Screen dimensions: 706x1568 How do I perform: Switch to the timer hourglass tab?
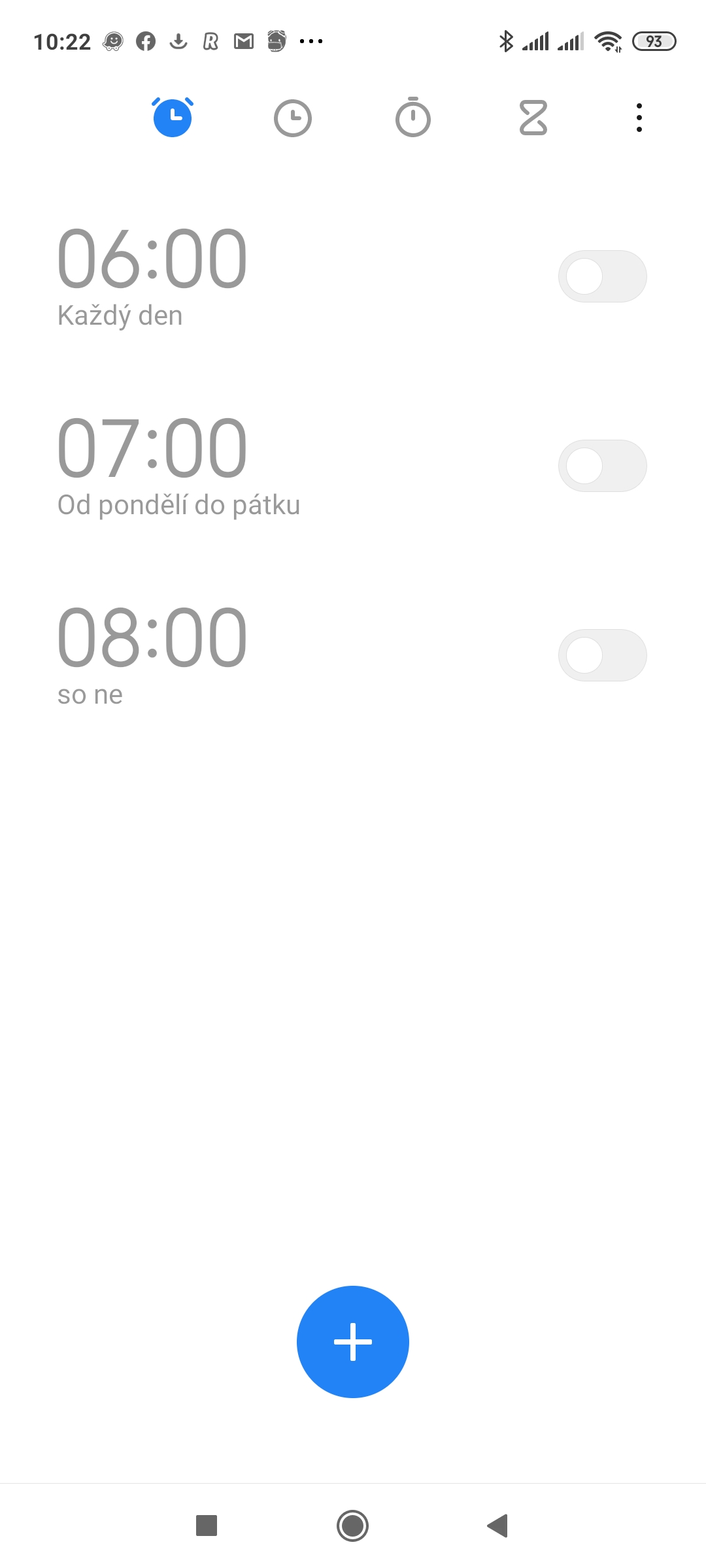[533, 118]
